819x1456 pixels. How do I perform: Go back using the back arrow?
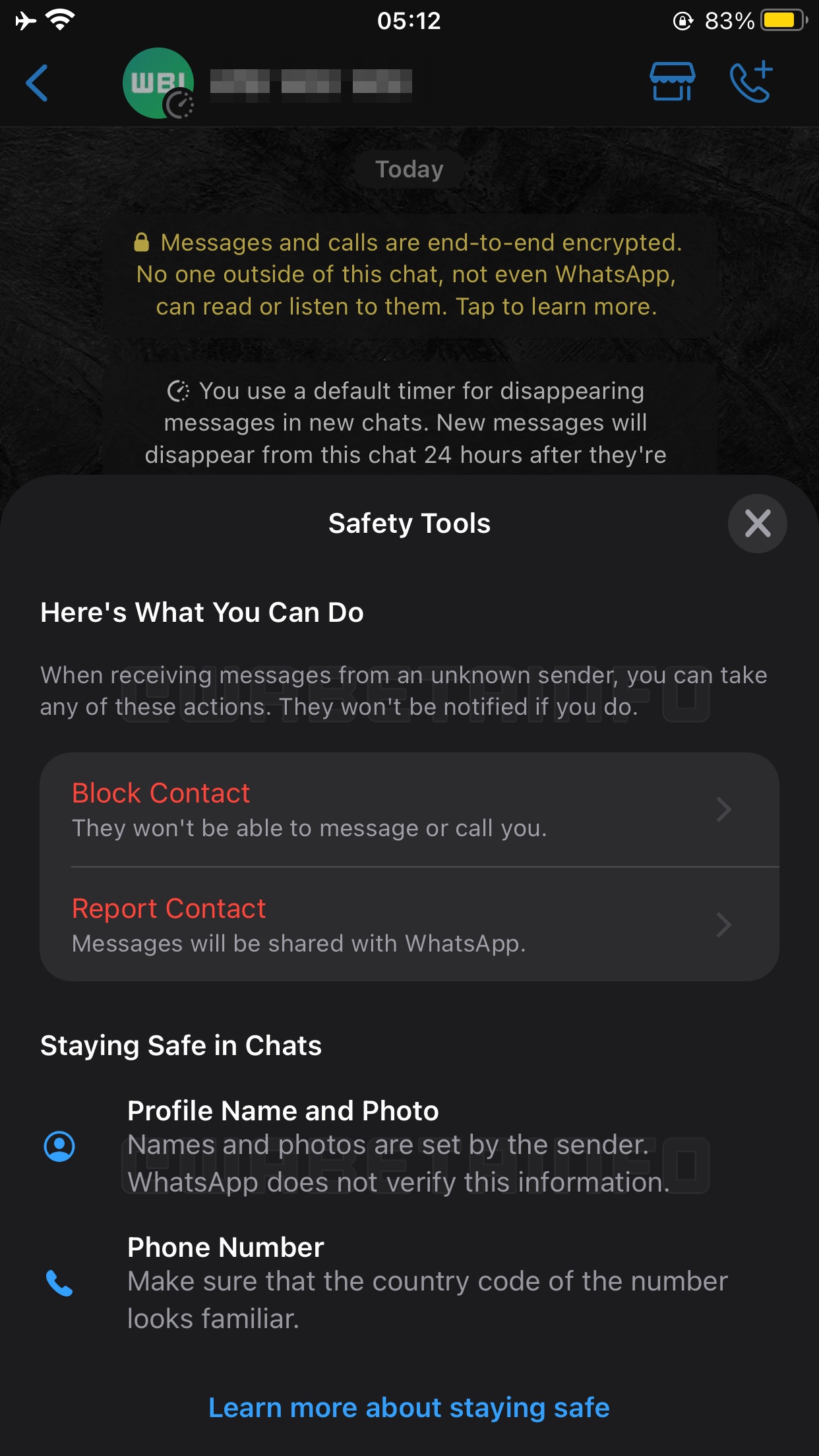pos(37,83)
